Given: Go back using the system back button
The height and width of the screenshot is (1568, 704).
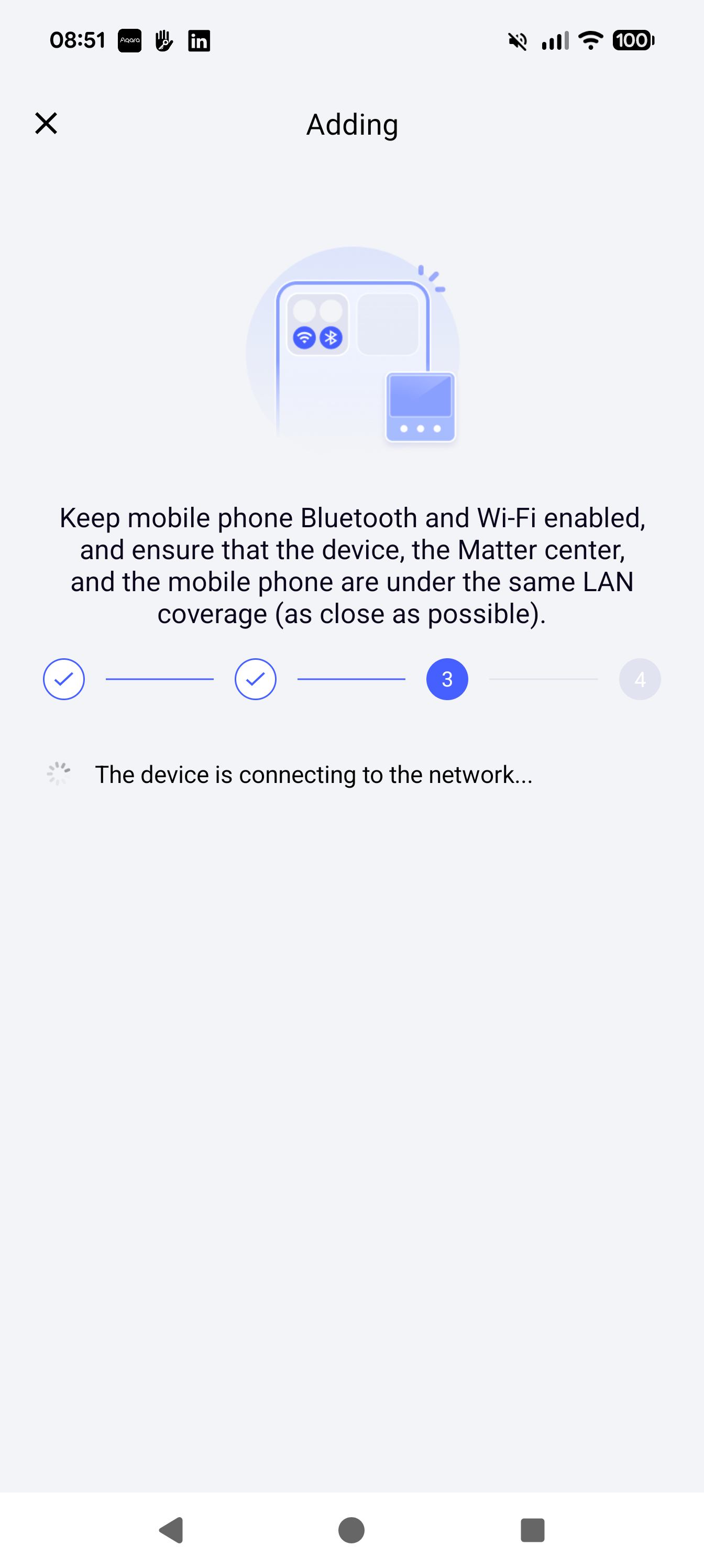Looking at the screenshot, I should pos(172,1529).
